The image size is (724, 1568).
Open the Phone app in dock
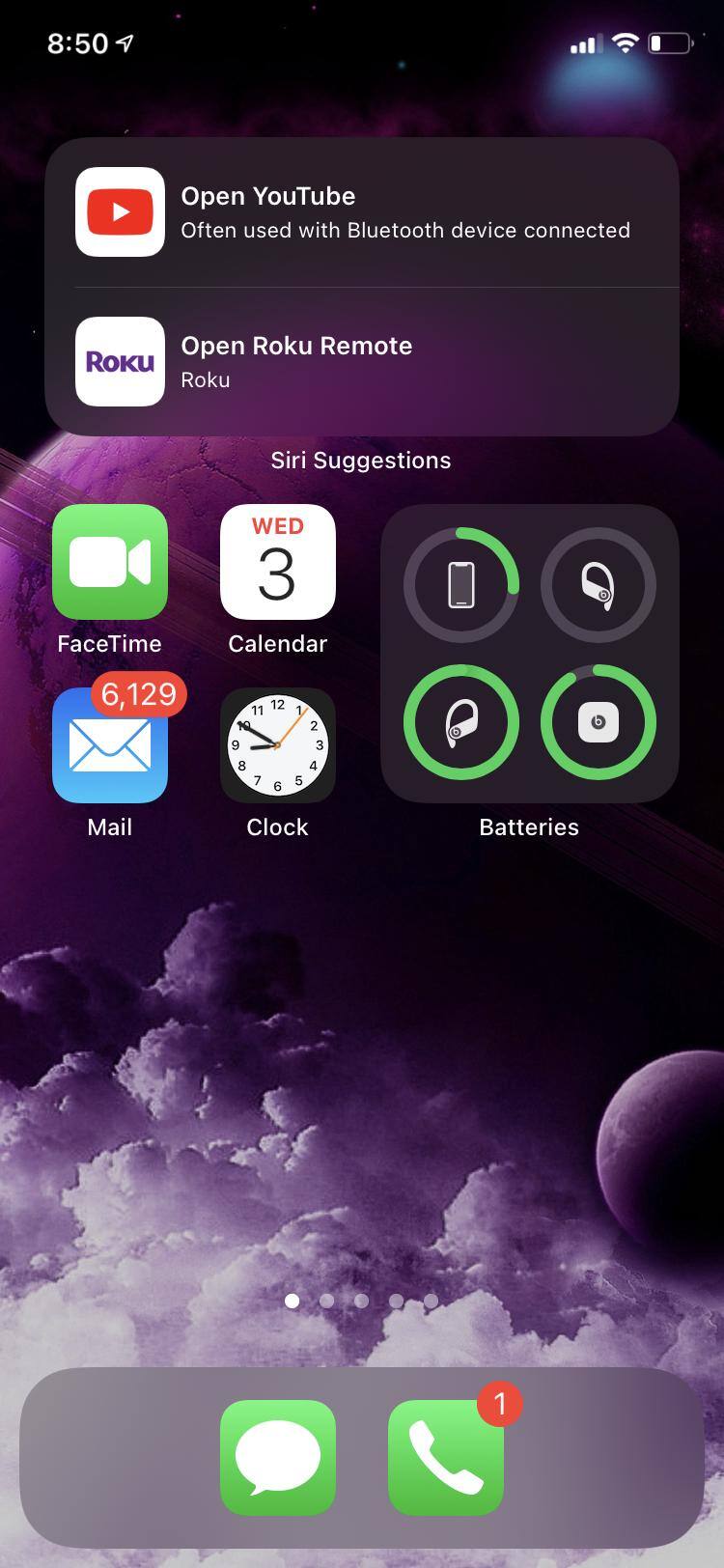(446, 1458)
